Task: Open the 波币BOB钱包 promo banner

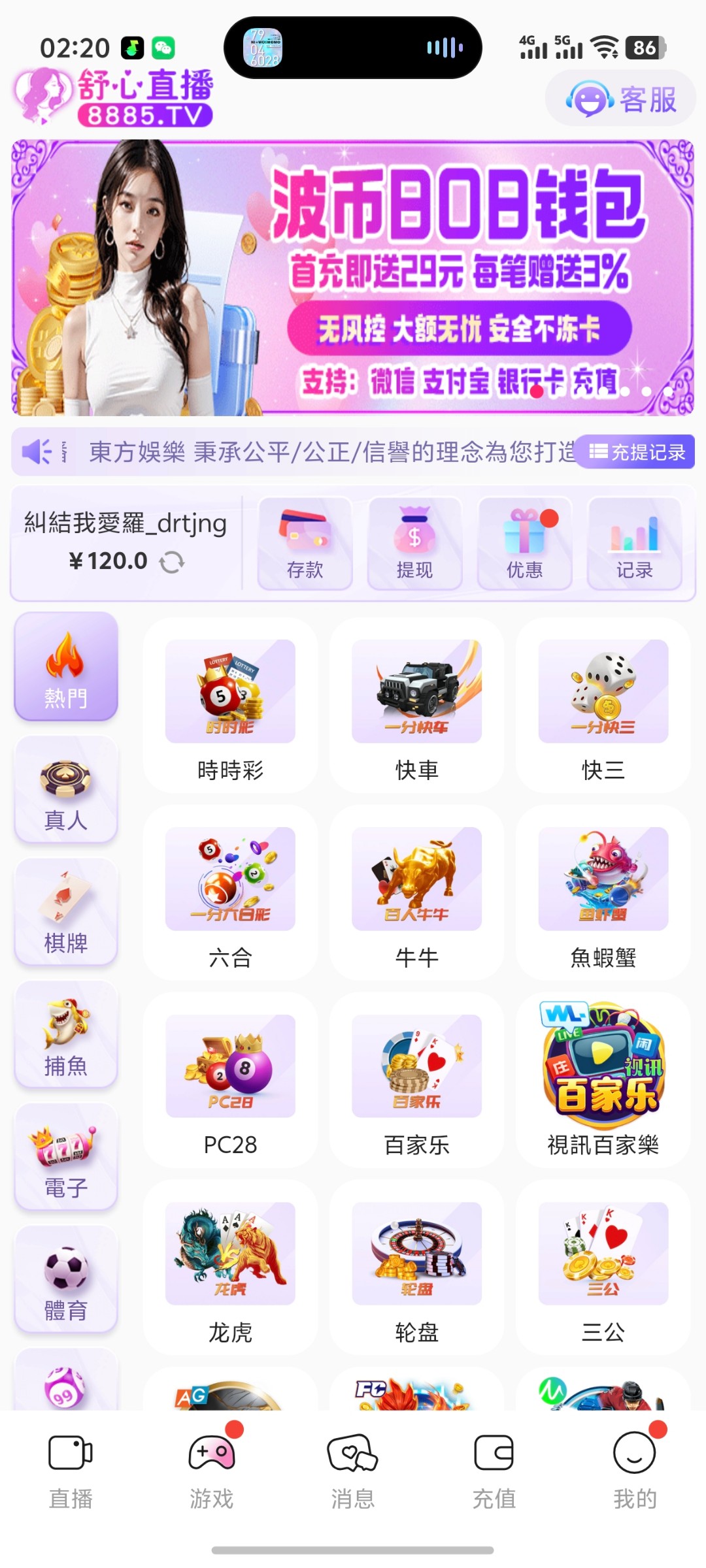Action: pyautogui.click(x=353, y=278)
